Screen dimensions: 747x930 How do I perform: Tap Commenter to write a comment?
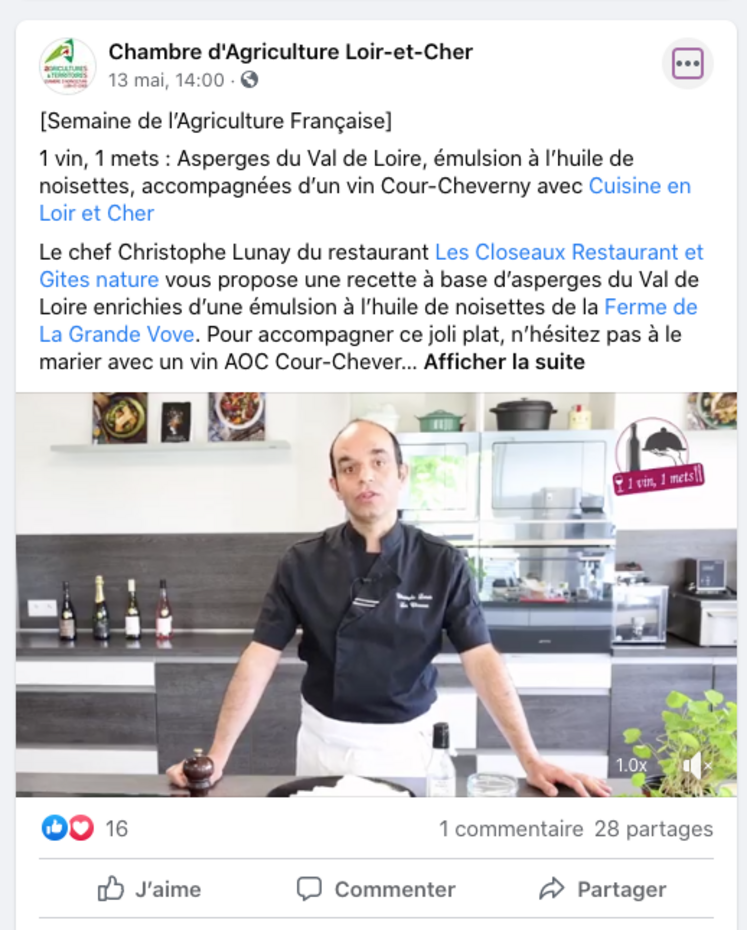[376, 889]
